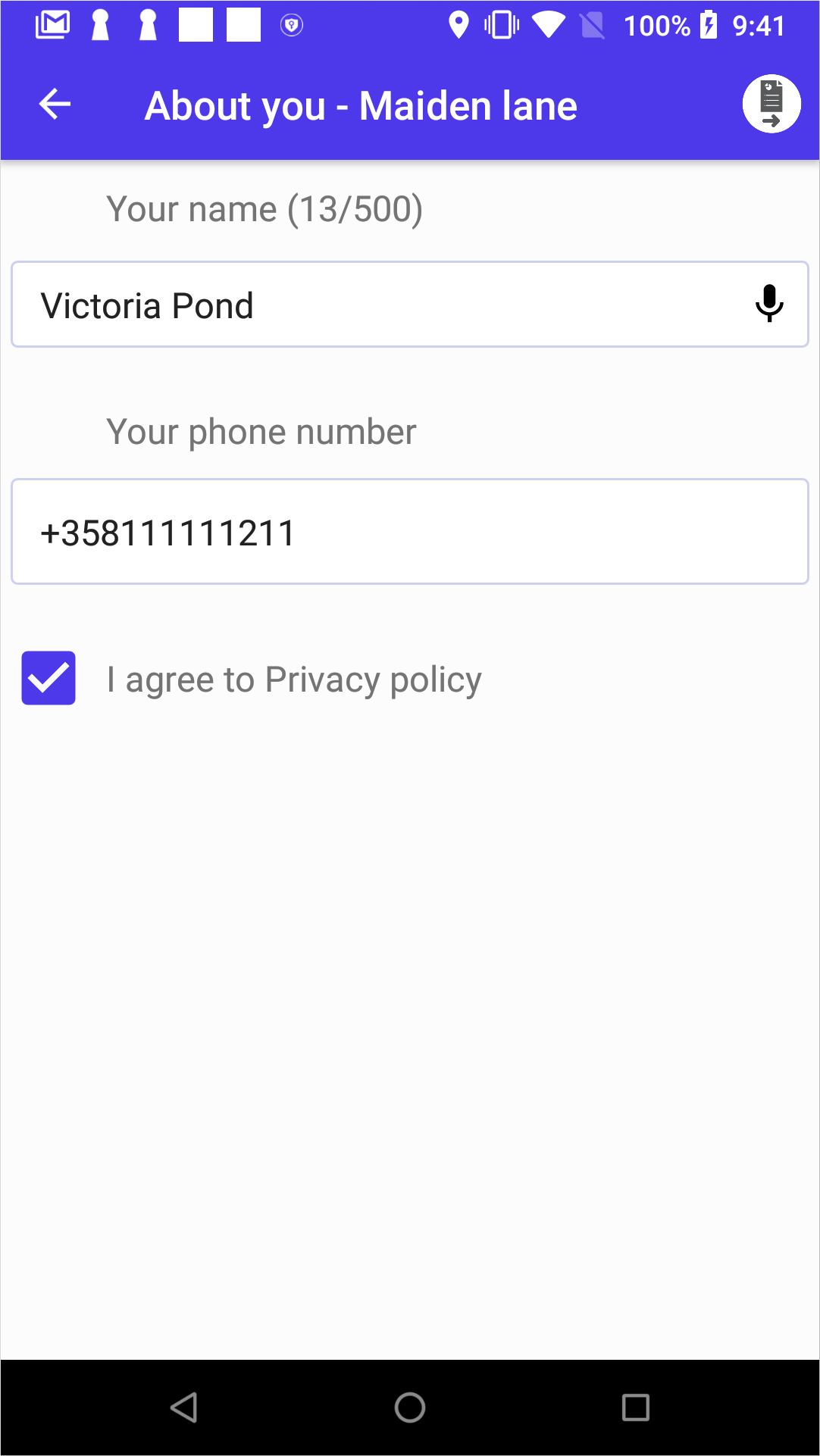Tap the microphone for voice input

(x=768, y=304)
